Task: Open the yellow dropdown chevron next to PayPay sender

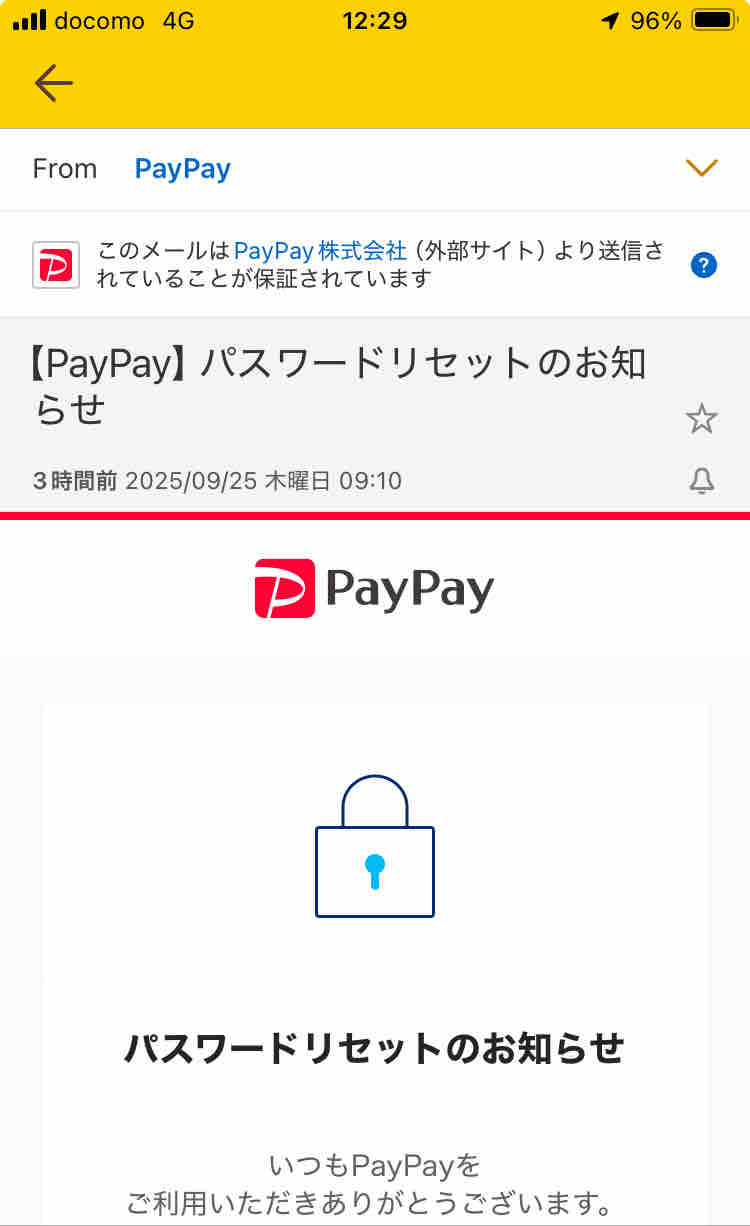Action: click(x=701, y=168)
